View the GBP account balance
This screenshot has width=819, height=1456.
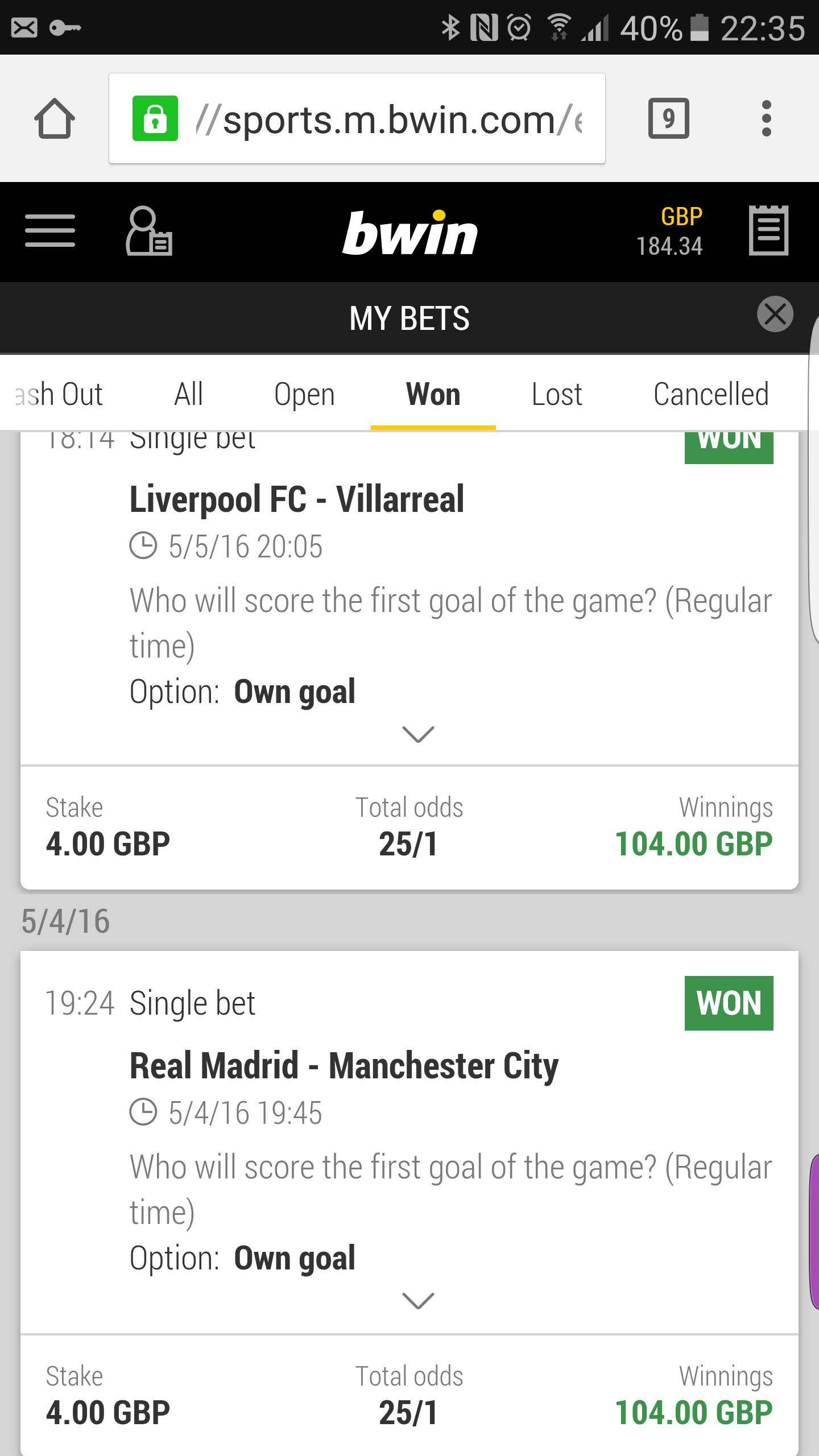coord(669,231)
